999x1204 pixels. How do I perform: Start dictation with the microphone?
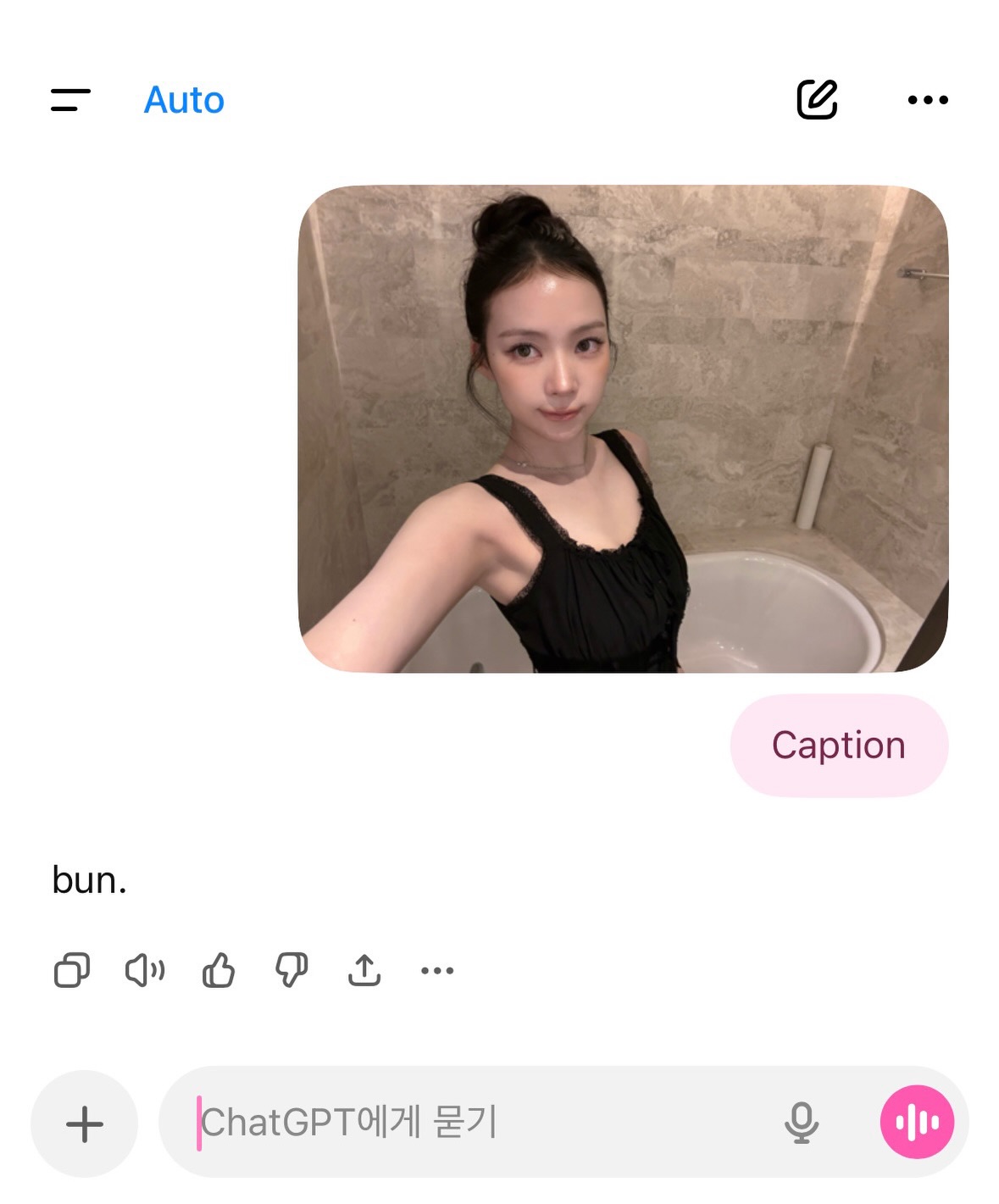click(801, 1123)
